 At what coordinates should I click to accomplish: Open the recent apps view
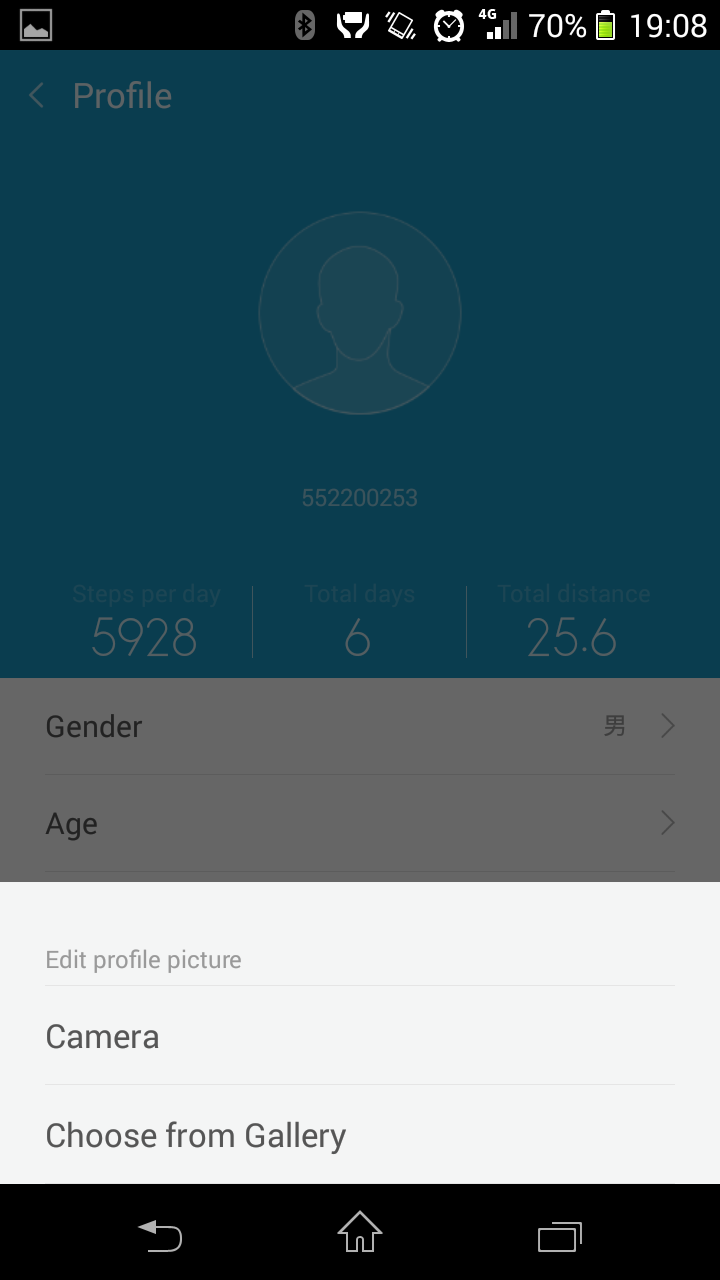point(560,1236)
